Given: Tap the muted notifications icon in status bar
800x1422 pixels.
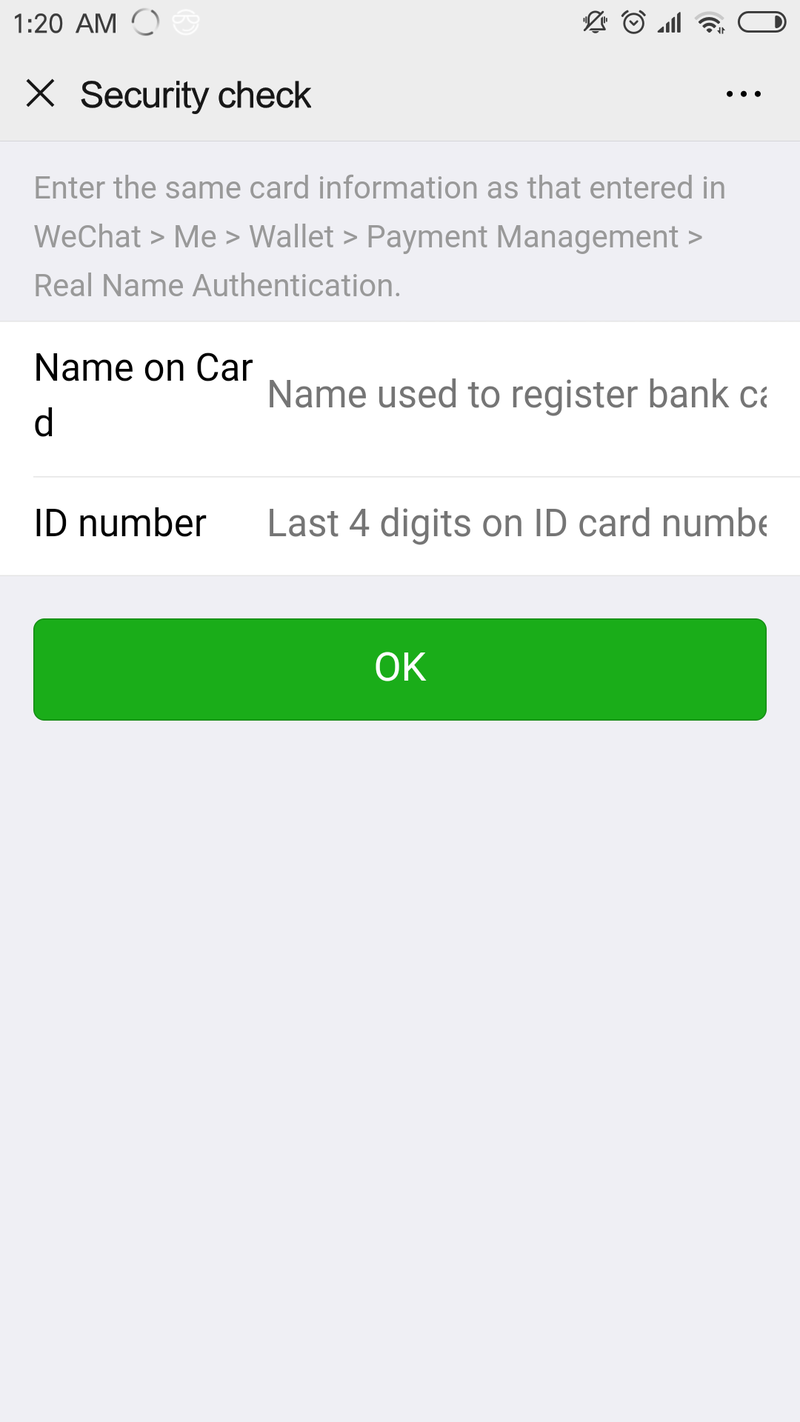Looking at the screenshot, I should pos(594,21).
